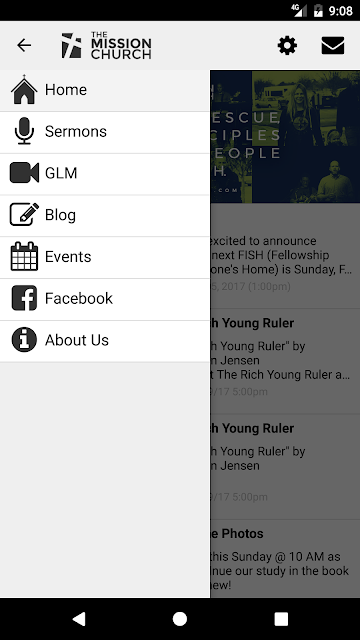Open About Us

(105, 340)
